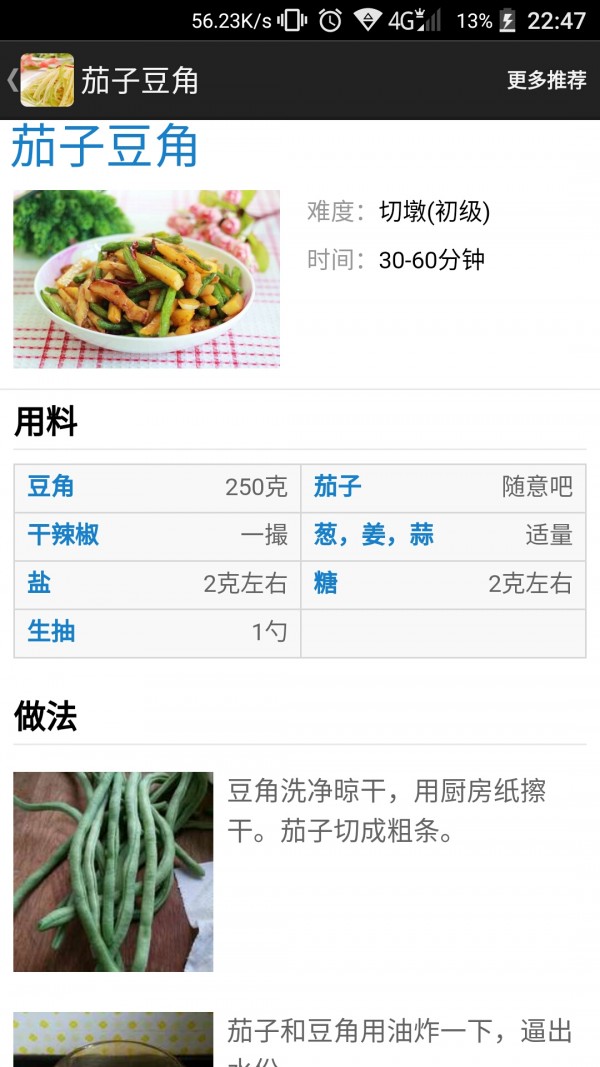Open the 生抽 ingredient link
The width and height of the screenshot is (600, 1067).
(51, 631)
